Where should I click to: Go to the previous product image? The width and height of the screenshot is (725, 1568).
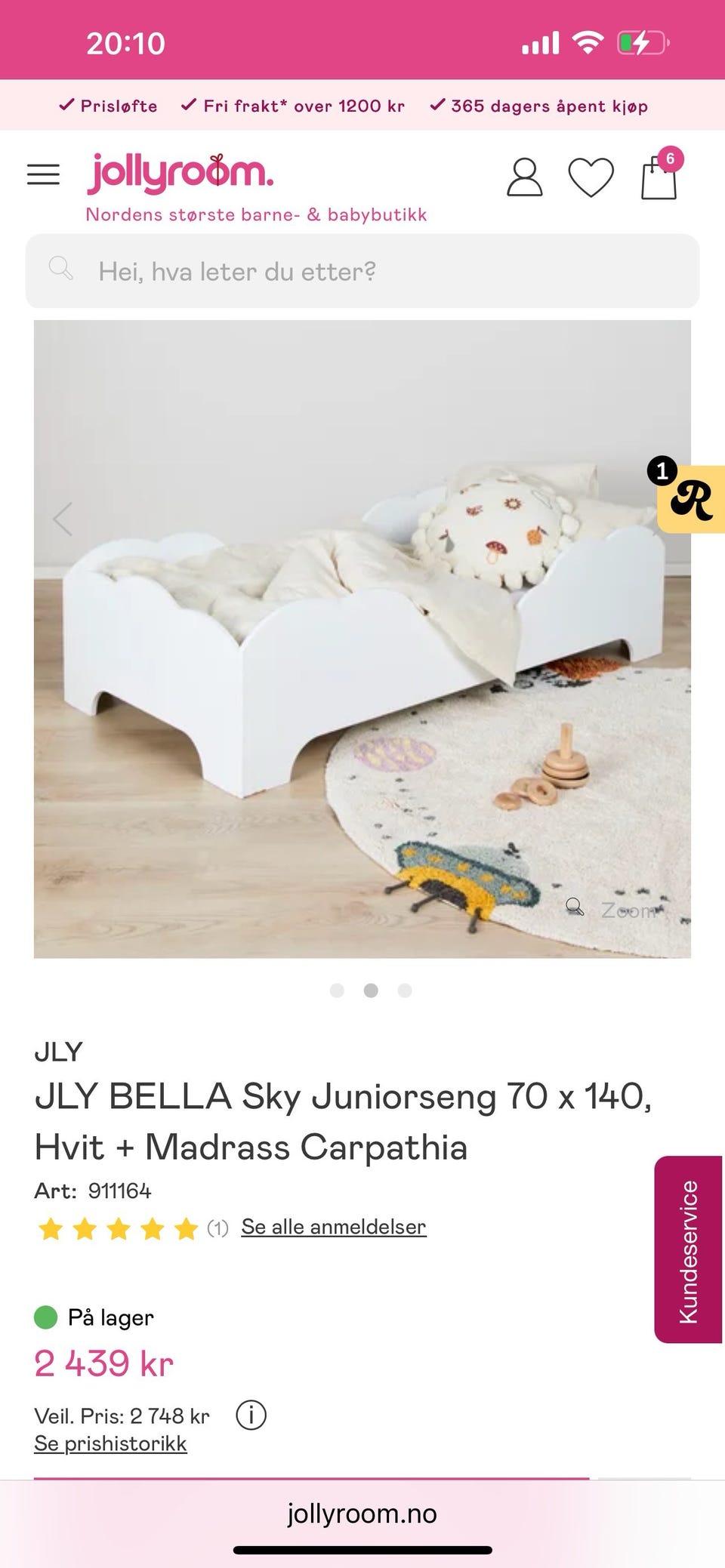(x=63, y=519)
